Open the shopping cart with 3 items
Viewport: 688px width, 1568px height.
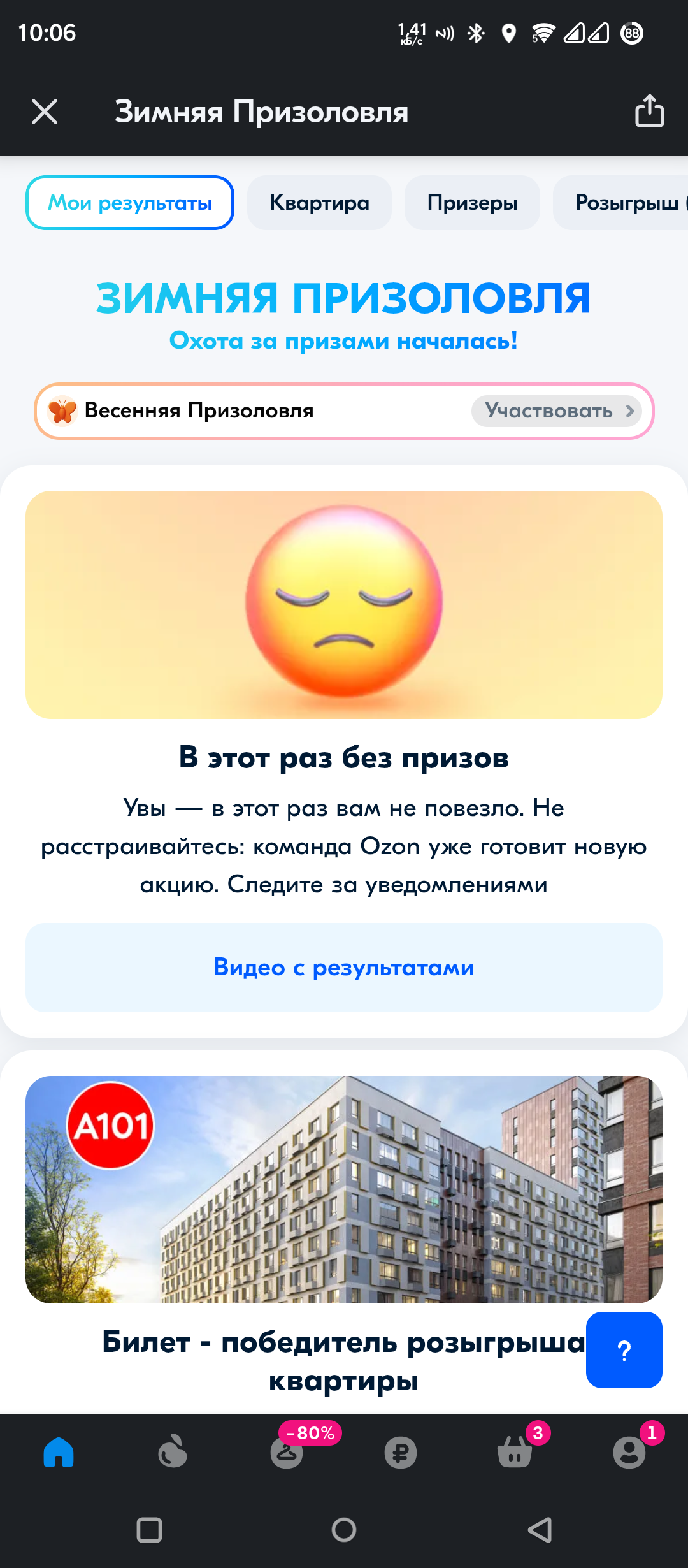(515, 1453)
